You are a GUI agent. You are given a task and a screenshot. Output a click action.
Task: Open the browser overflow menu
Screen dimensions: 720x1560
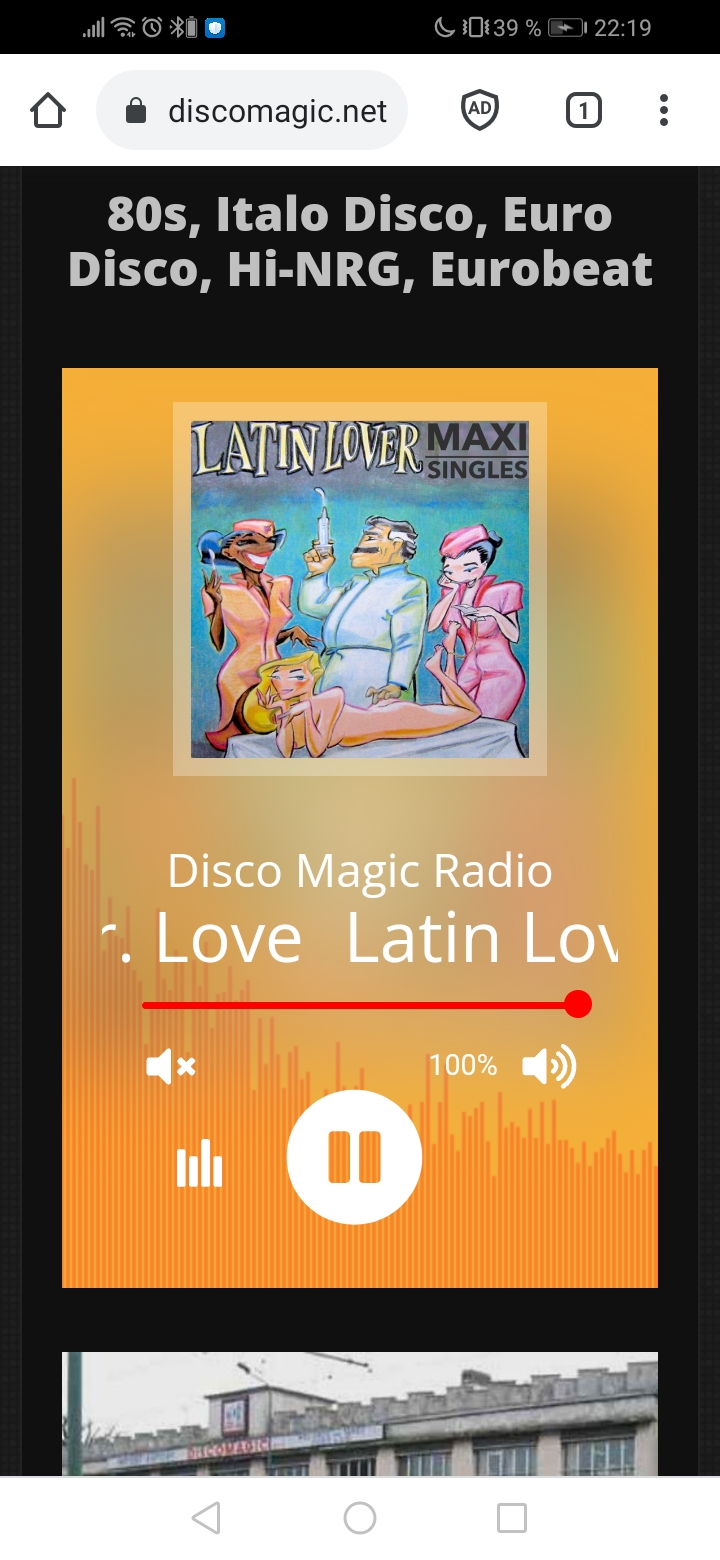pos(663,110)
